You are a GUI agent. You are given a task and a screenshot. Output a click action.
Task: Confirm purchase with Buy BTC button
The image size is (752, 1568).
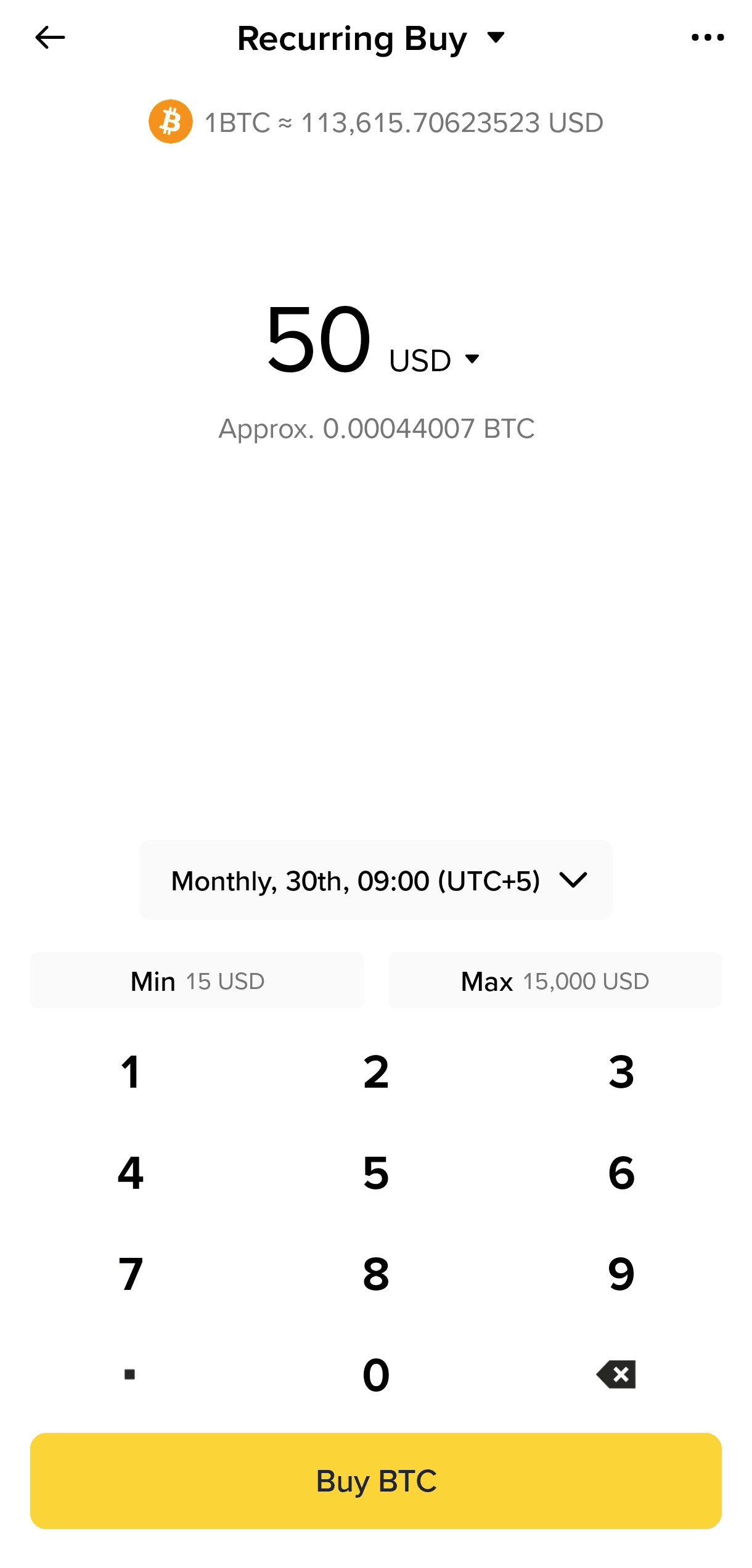[x=376, y=1480]
